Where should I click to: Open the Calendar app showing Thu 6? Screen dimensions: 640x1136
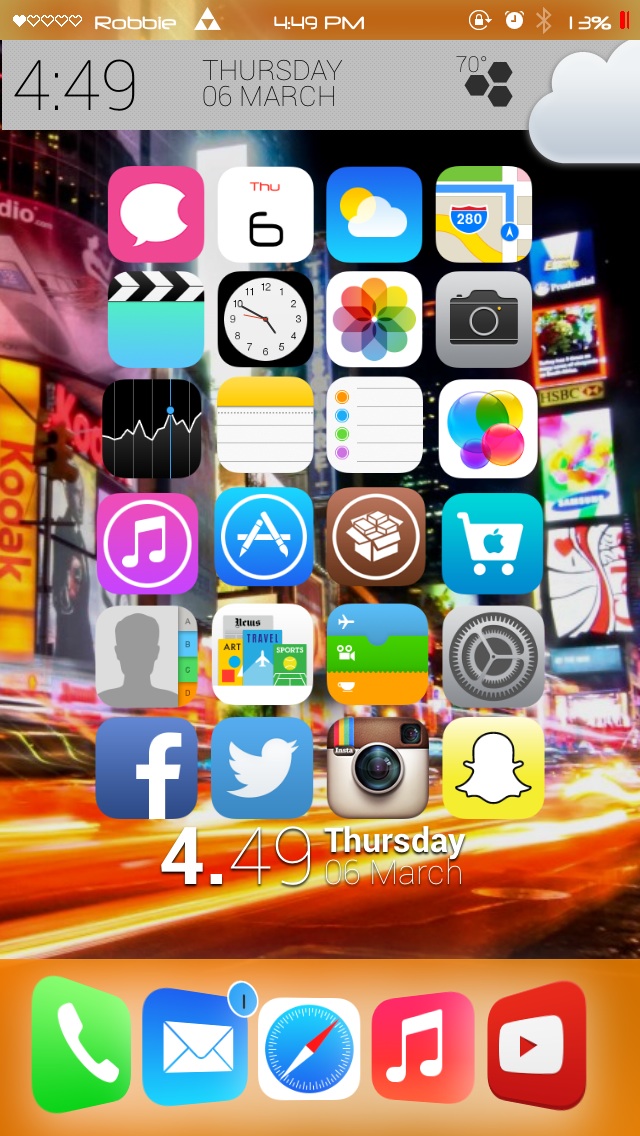pyautogui.click(x=265, y=214)
